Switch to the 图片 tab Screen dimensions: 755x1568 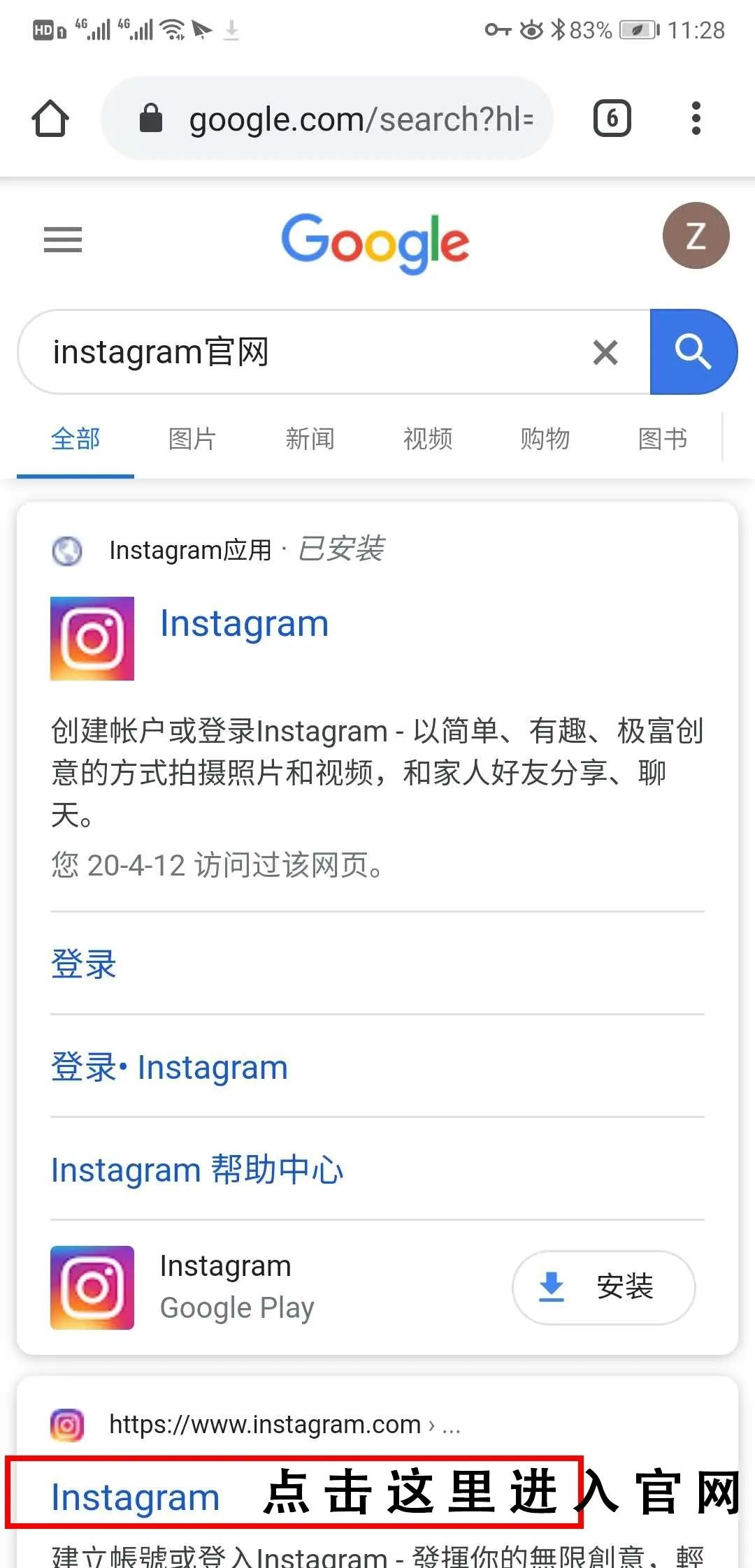192,440
